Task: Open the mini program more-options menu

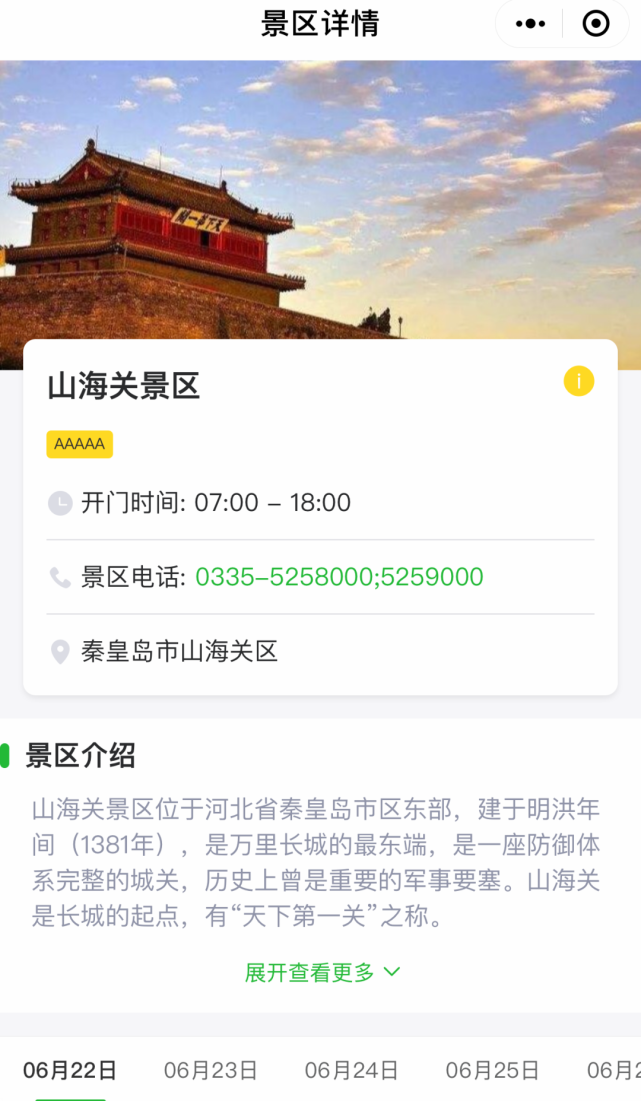Action: pyautogui.click(x=530, y=24)
